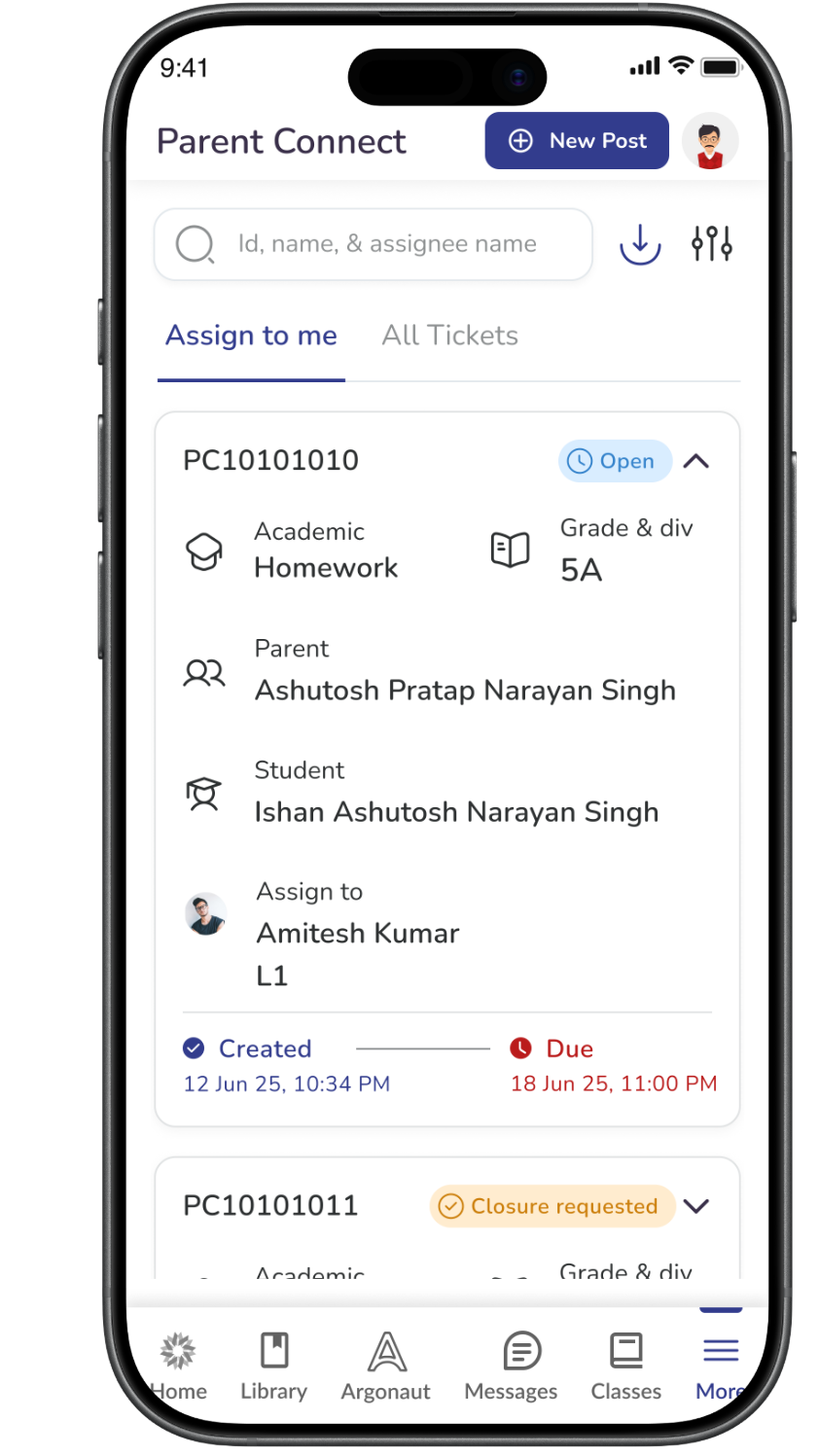
Task: Open the More menu tab
Action: pyautogui.click(x=721, y=1366)
